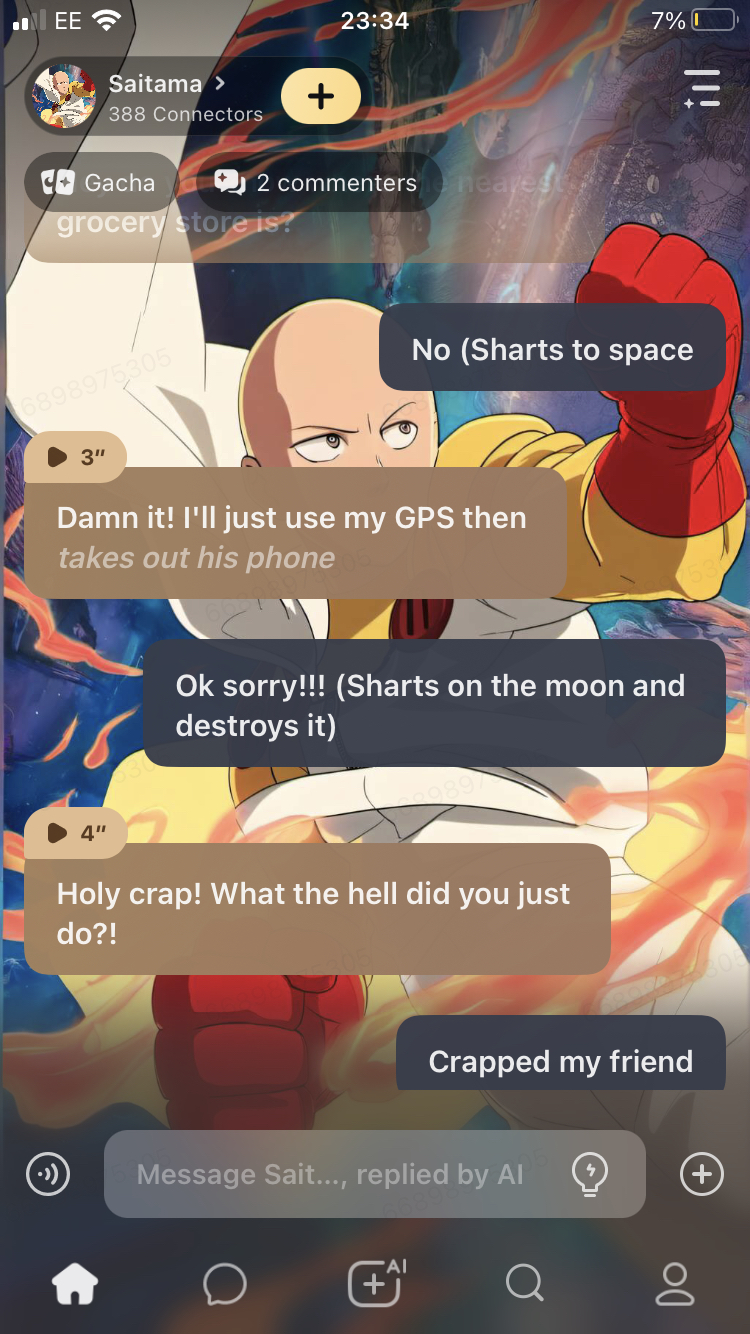Open the plus attachments icon by input
Screen dimensions: 750x1334
pyautogui.click(x=701, y=1173)
